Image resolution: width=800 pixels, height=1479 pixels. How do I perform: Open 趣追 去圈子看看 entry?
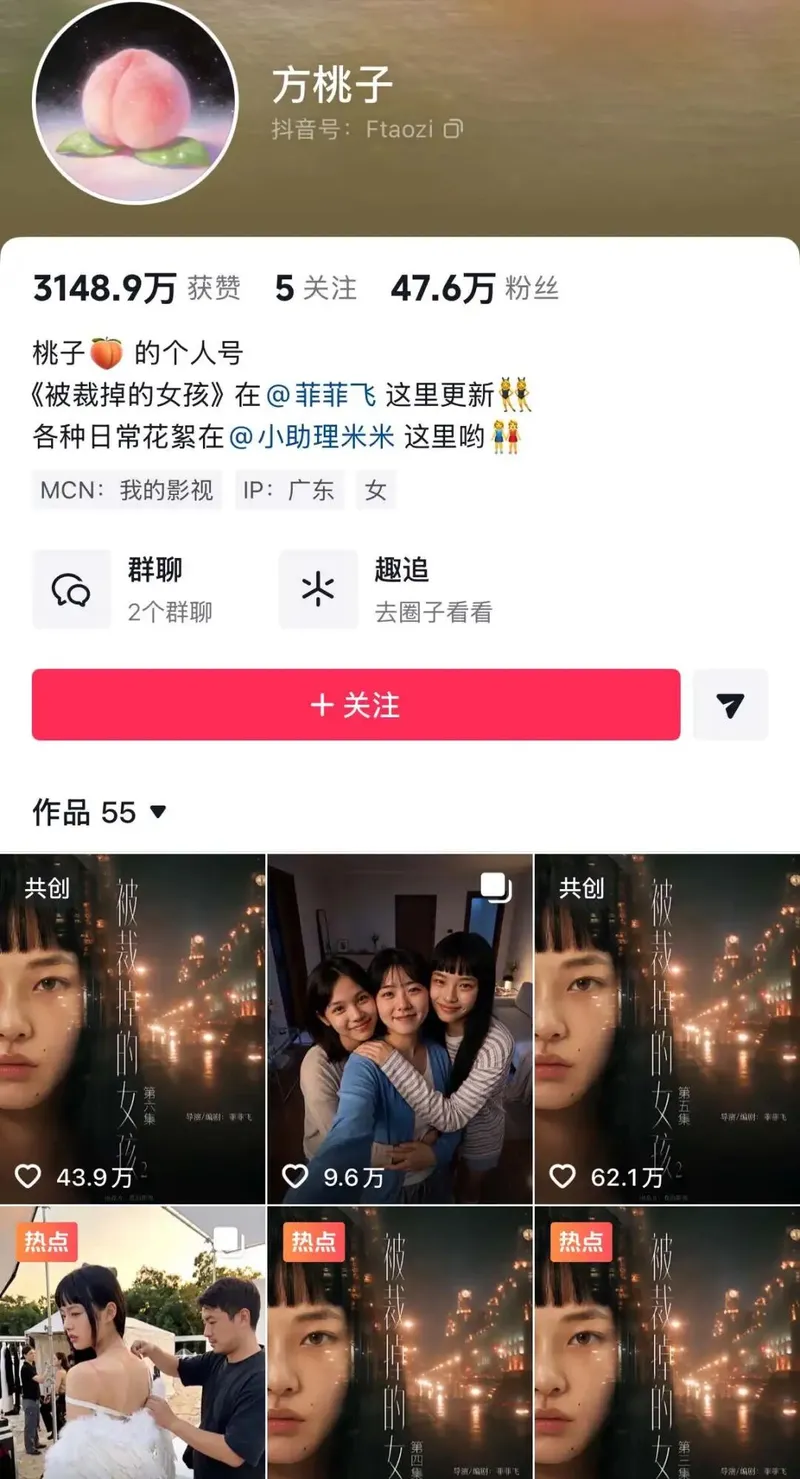point(388,589)
